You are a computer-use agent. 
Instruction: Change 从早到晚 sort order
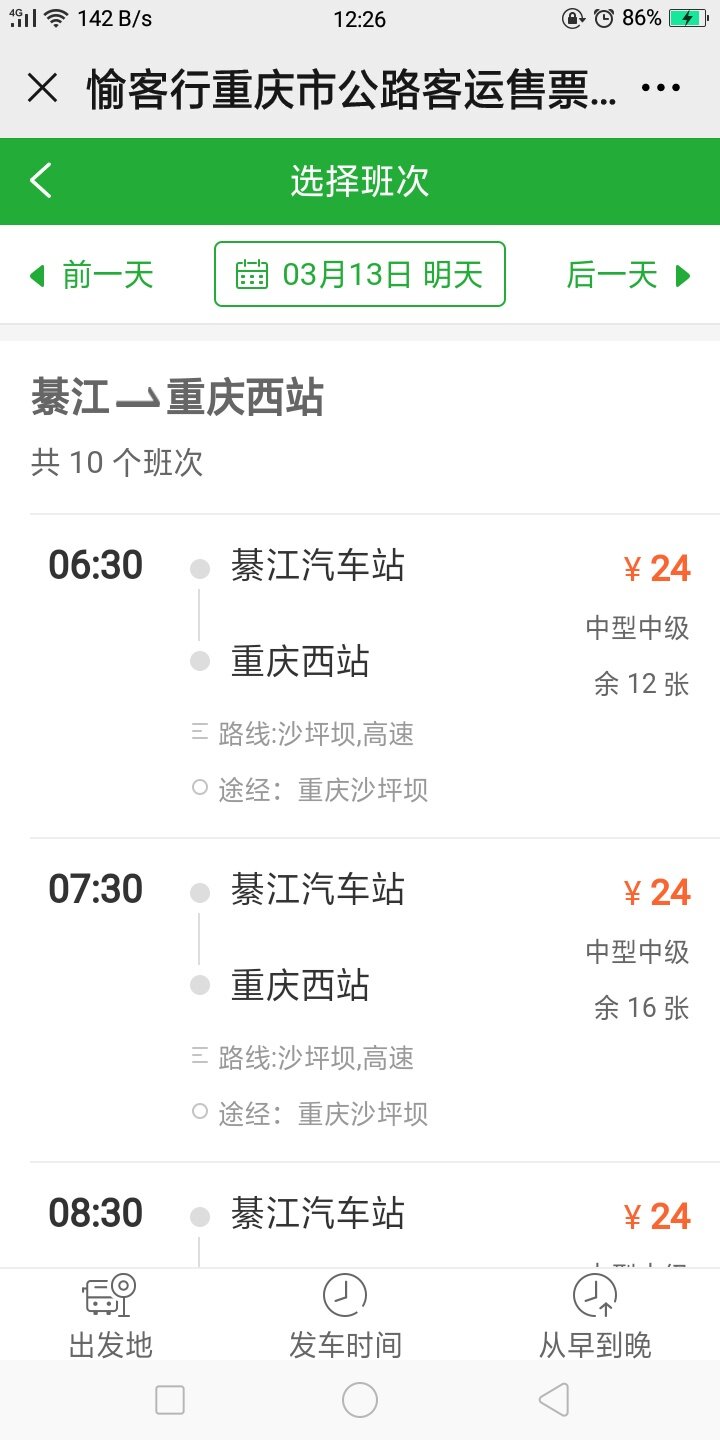point(595,1316)
